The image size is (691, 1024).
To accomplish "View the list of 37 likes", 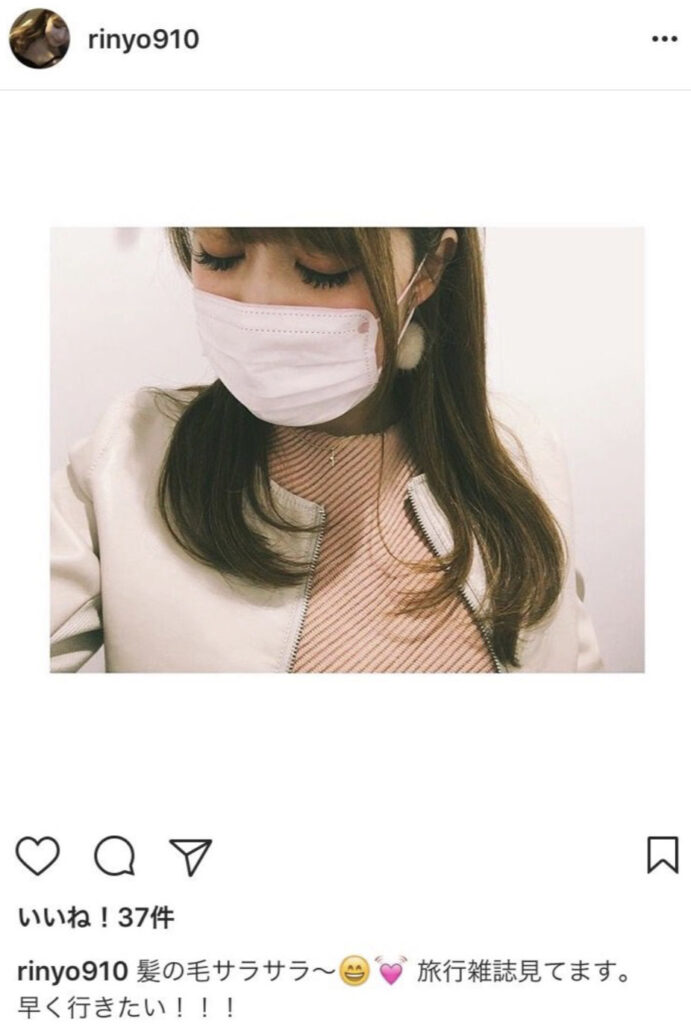I will tap(95, 918).
